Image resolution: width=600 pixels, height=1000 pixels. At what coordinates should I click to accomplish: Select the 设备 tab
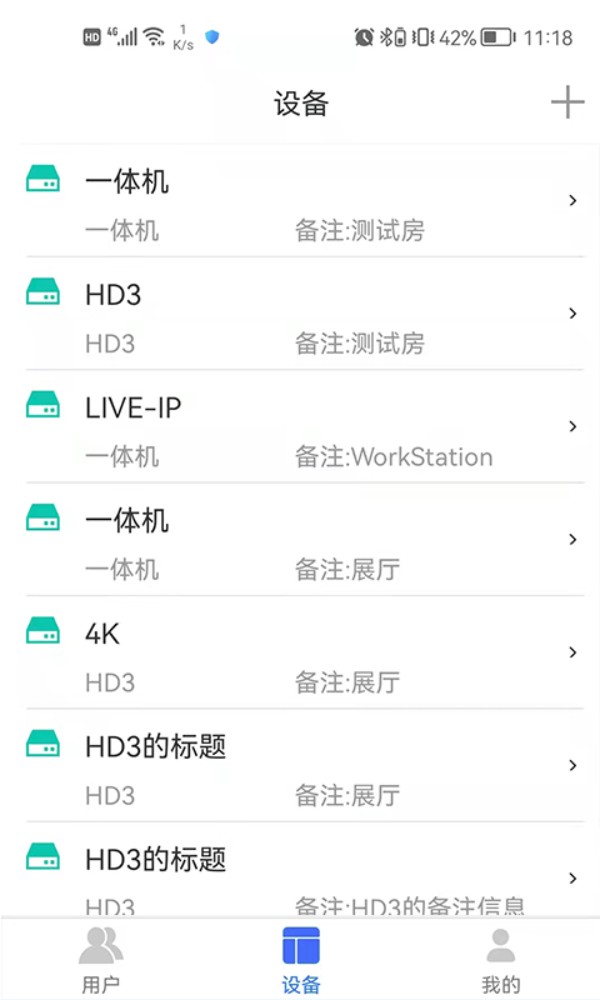tap(301, 960)
